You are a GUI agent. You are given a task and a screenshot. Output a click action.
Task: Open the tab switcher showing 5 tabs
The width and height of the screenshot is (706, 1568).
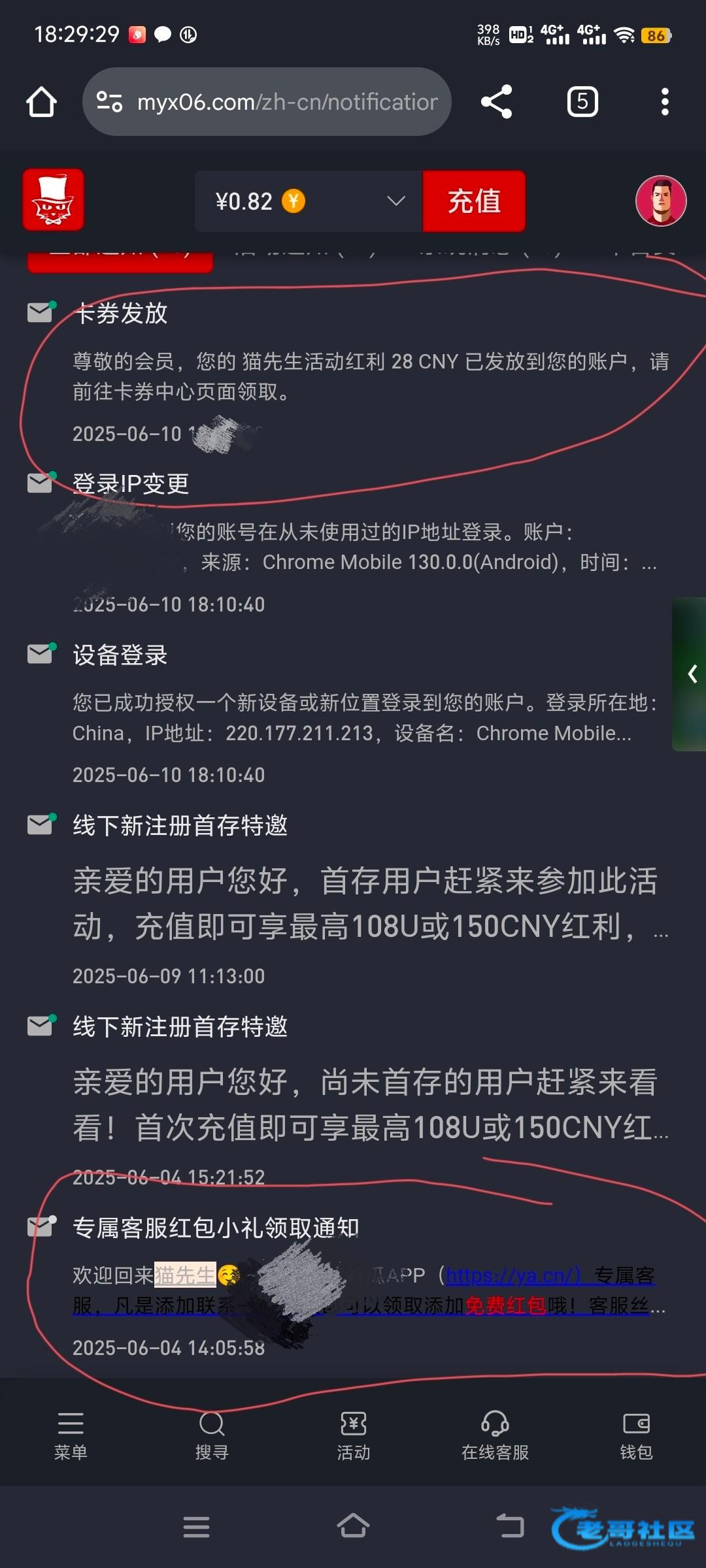[582, 102]
